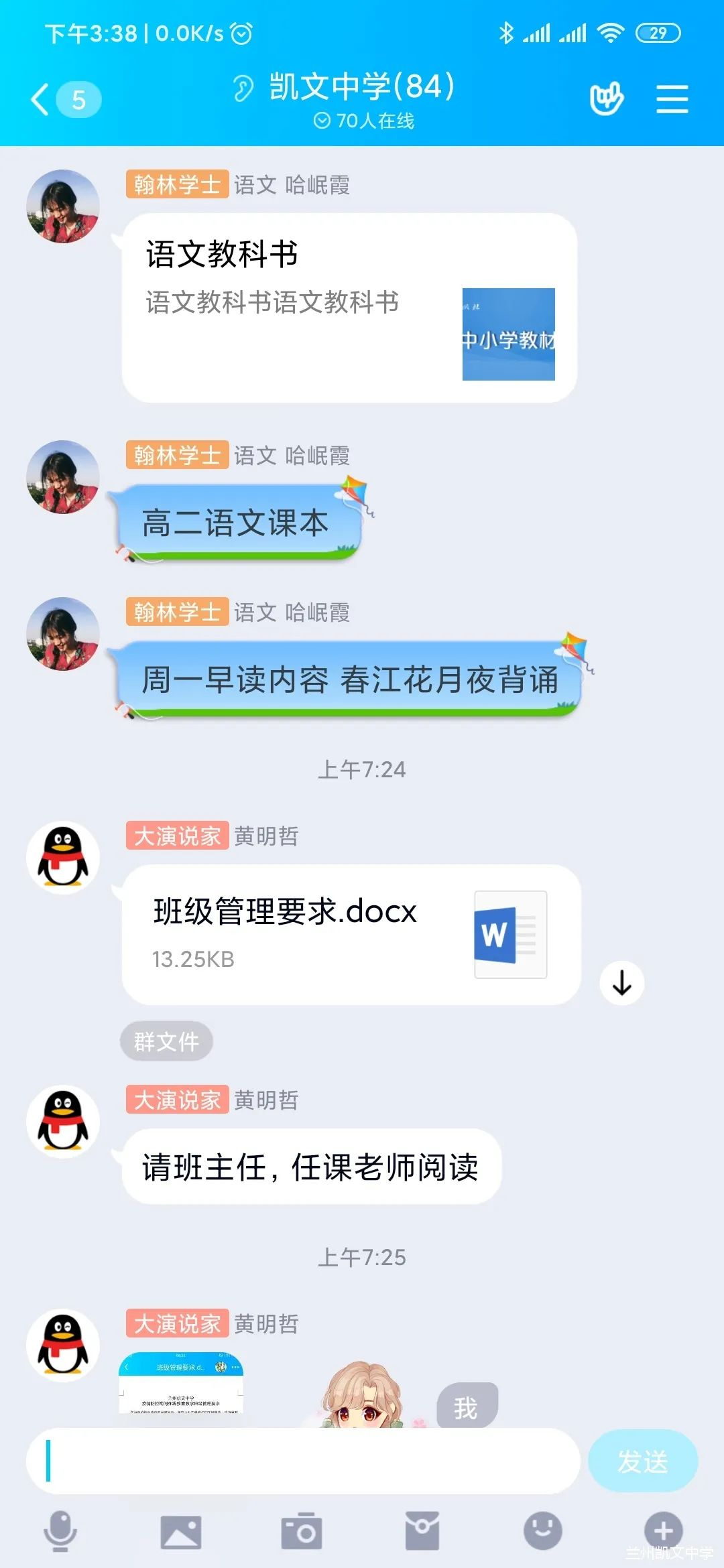The image size is (724, 1568).
Task: View 黄明哲's profile via penguin avatar above 群文件
Action: [x=63, y=858]
